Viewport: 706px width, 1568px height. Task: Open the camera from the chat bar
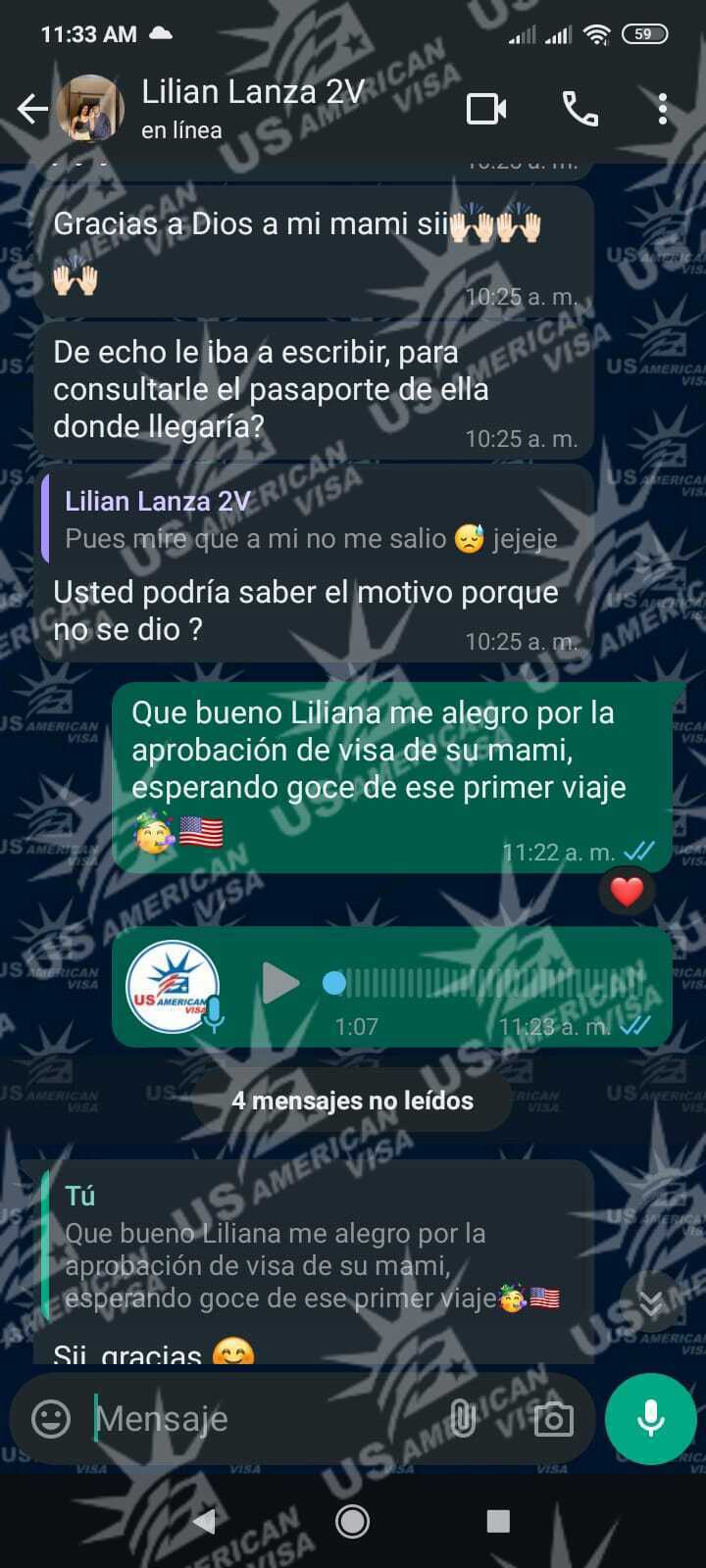(x=553, y=1418)
